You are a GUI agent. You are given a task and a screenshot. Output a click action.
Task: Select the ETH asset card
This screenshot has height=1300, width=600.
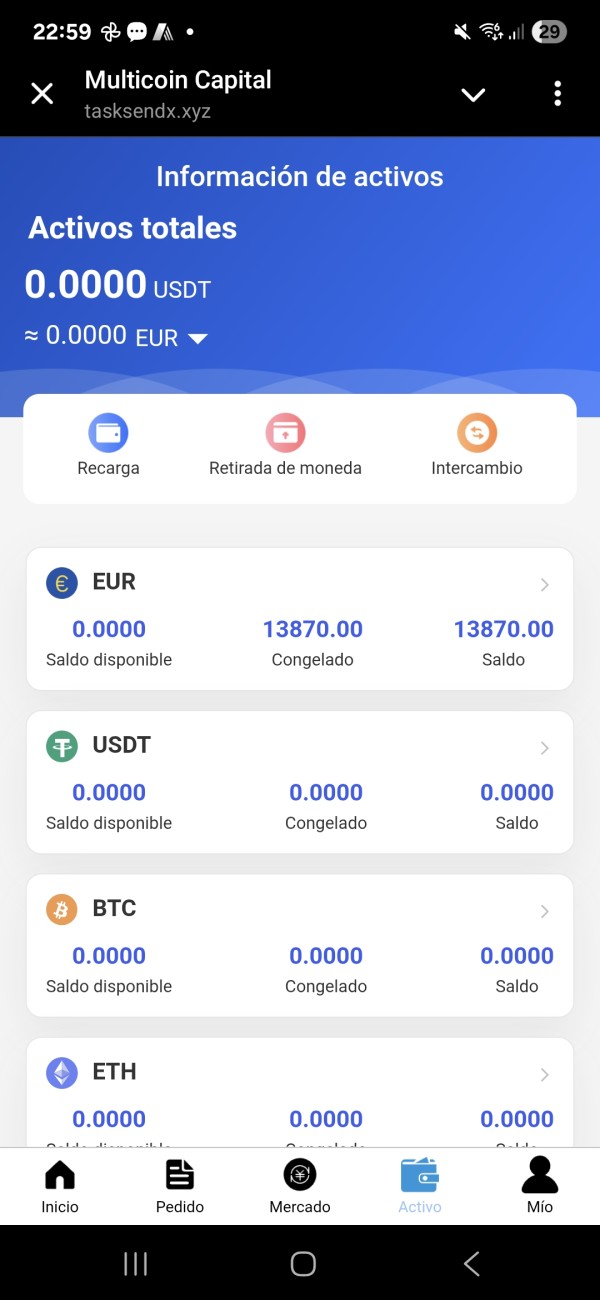pos(300,1092)
